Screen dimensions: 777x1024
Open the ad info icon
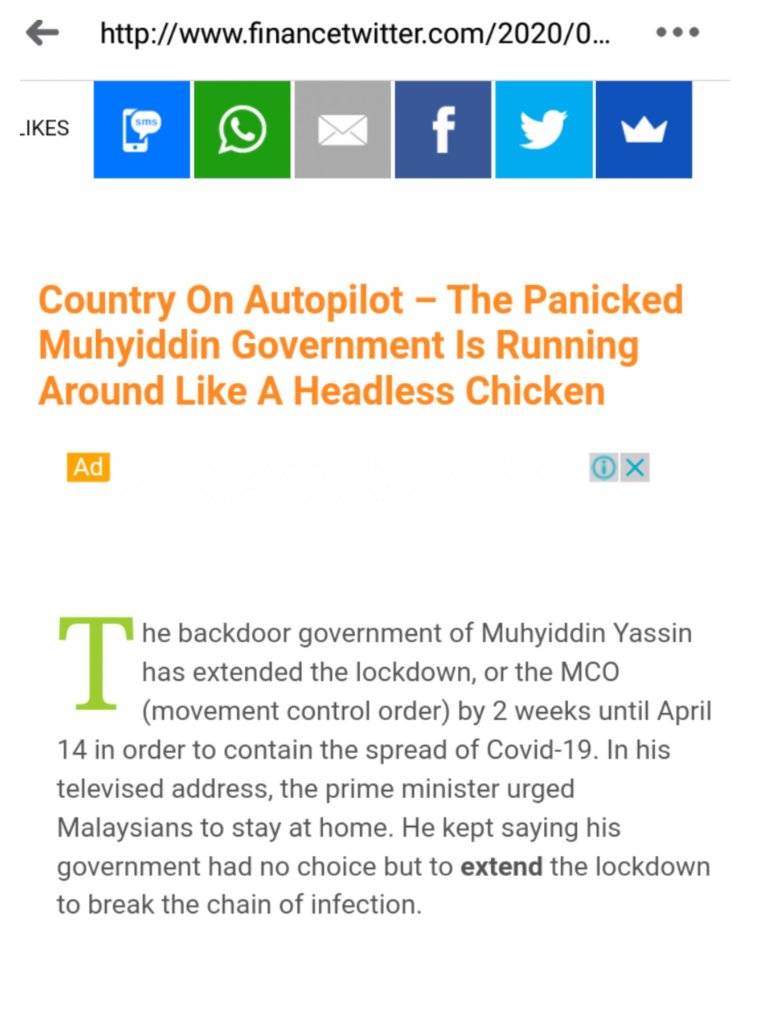tap(603, 467)
